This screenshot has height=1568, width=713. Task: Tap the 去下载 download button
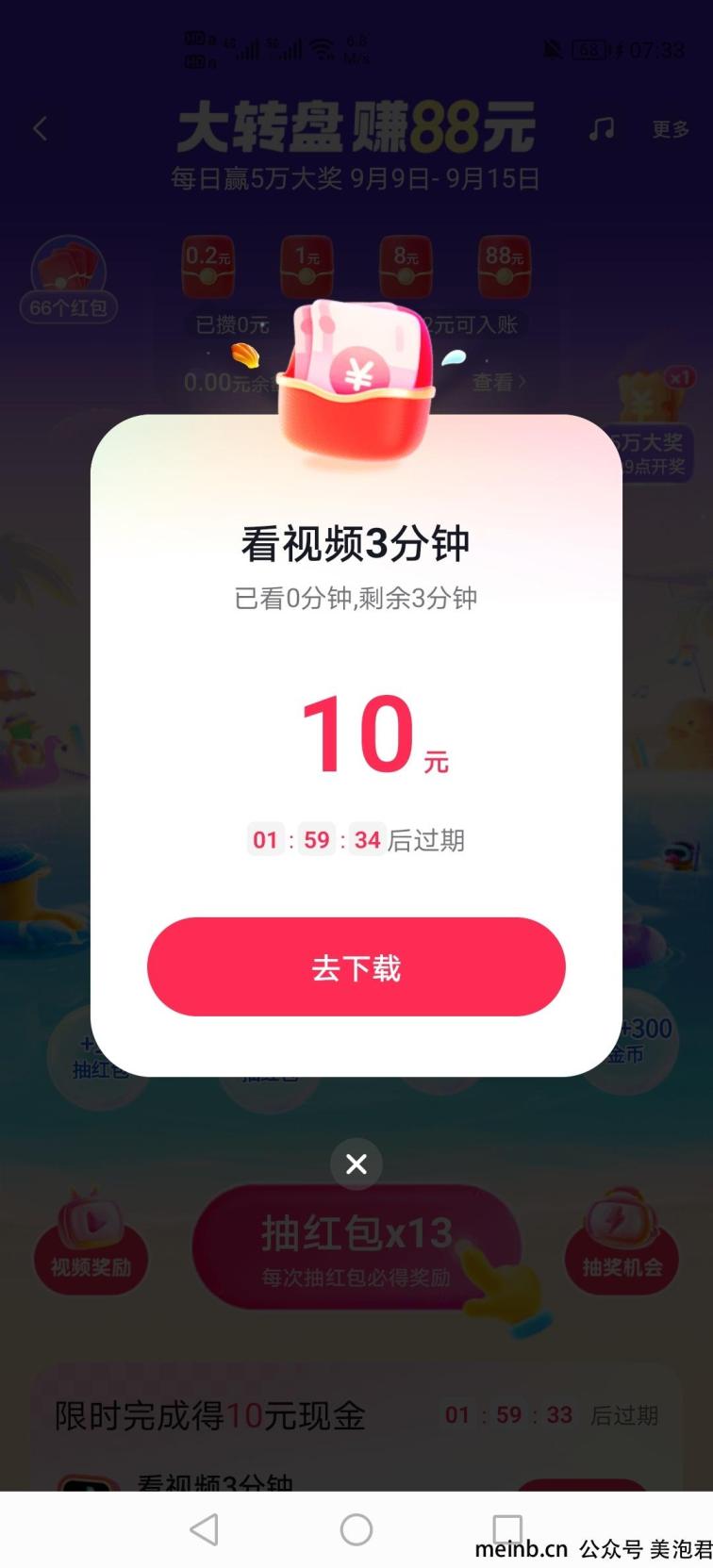(x=356, y=967)
